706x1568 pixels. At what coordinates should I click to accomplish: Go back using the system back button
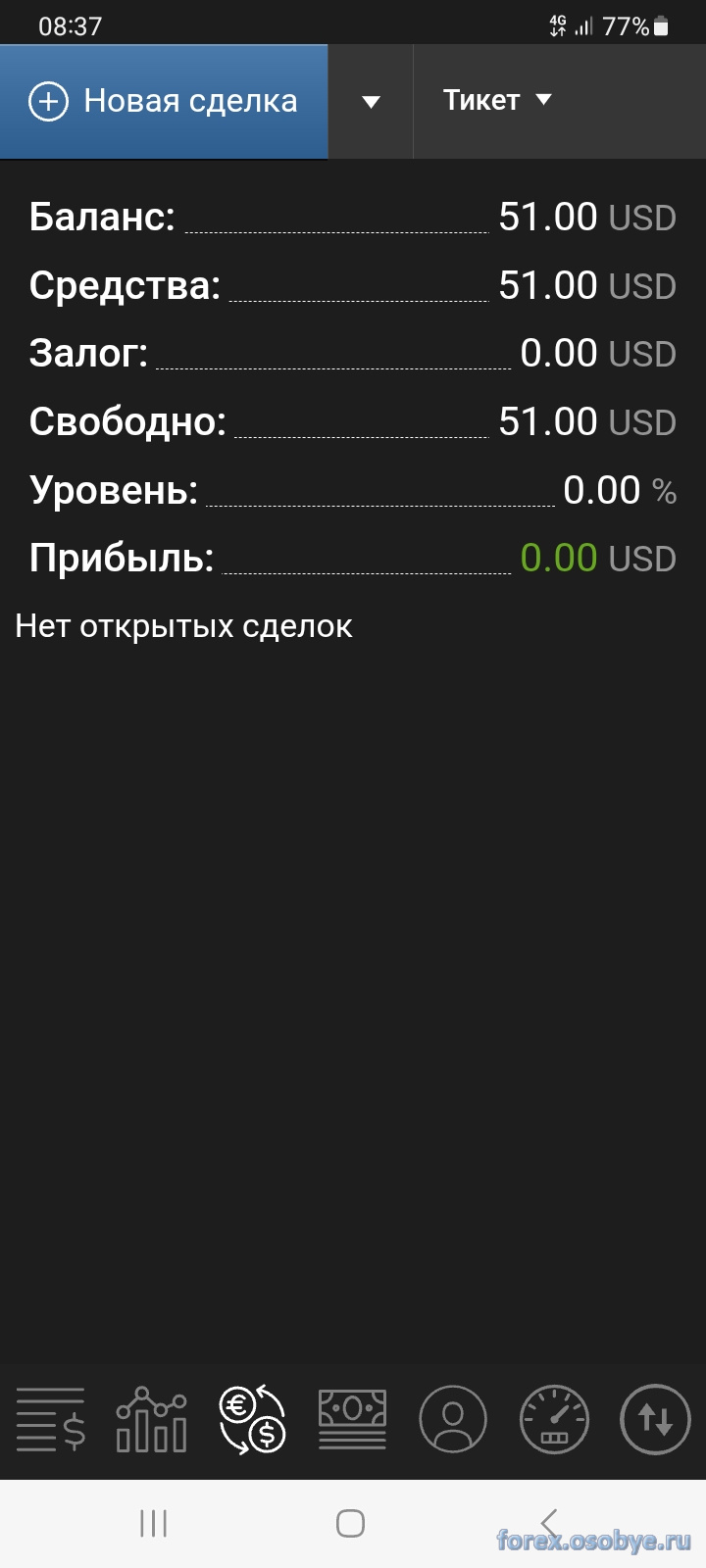coord(550,1524)
